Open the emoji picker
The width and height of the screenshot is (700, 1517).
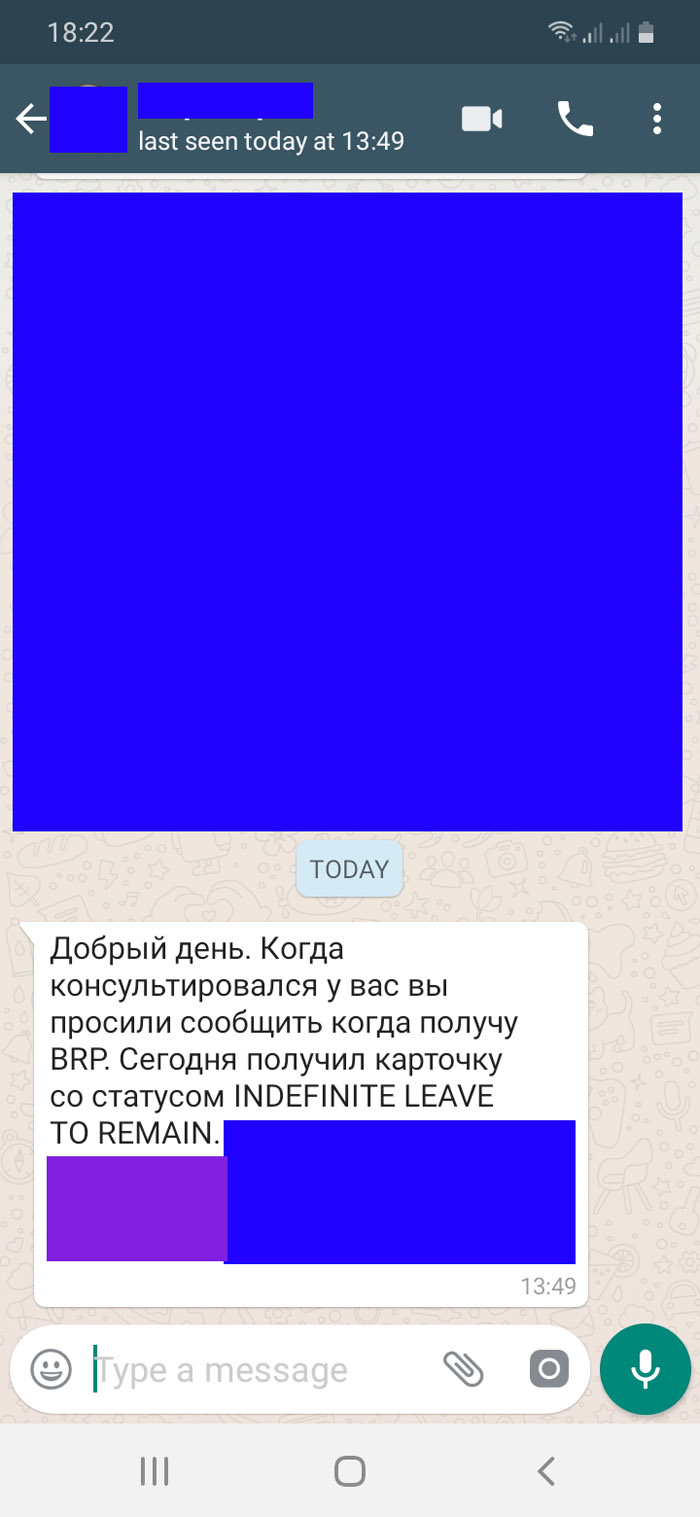coord(51,1368)
